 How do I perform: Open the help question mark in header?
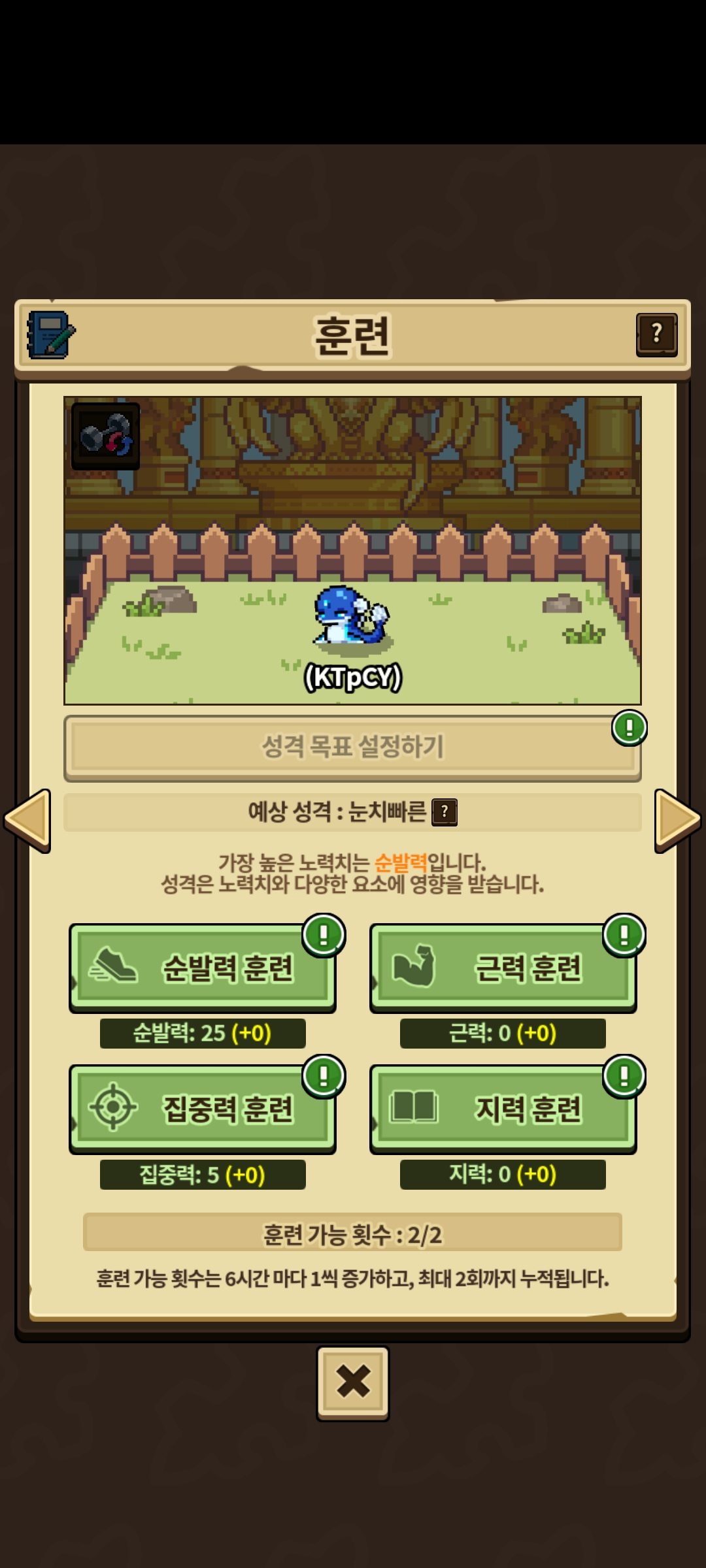point(656,335)
